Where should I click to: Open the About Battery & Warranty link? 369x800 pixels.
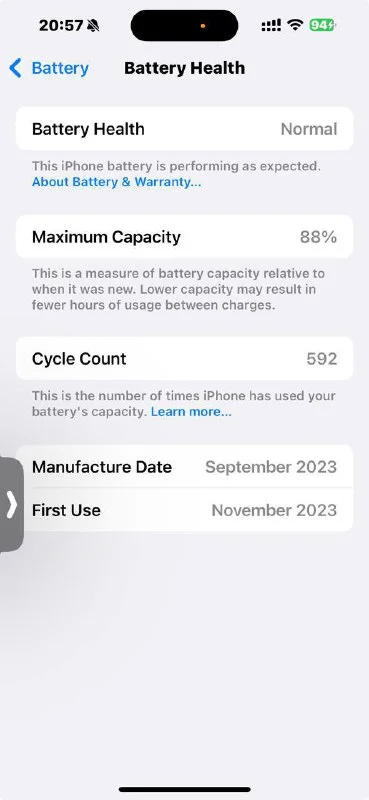(116, 182)
